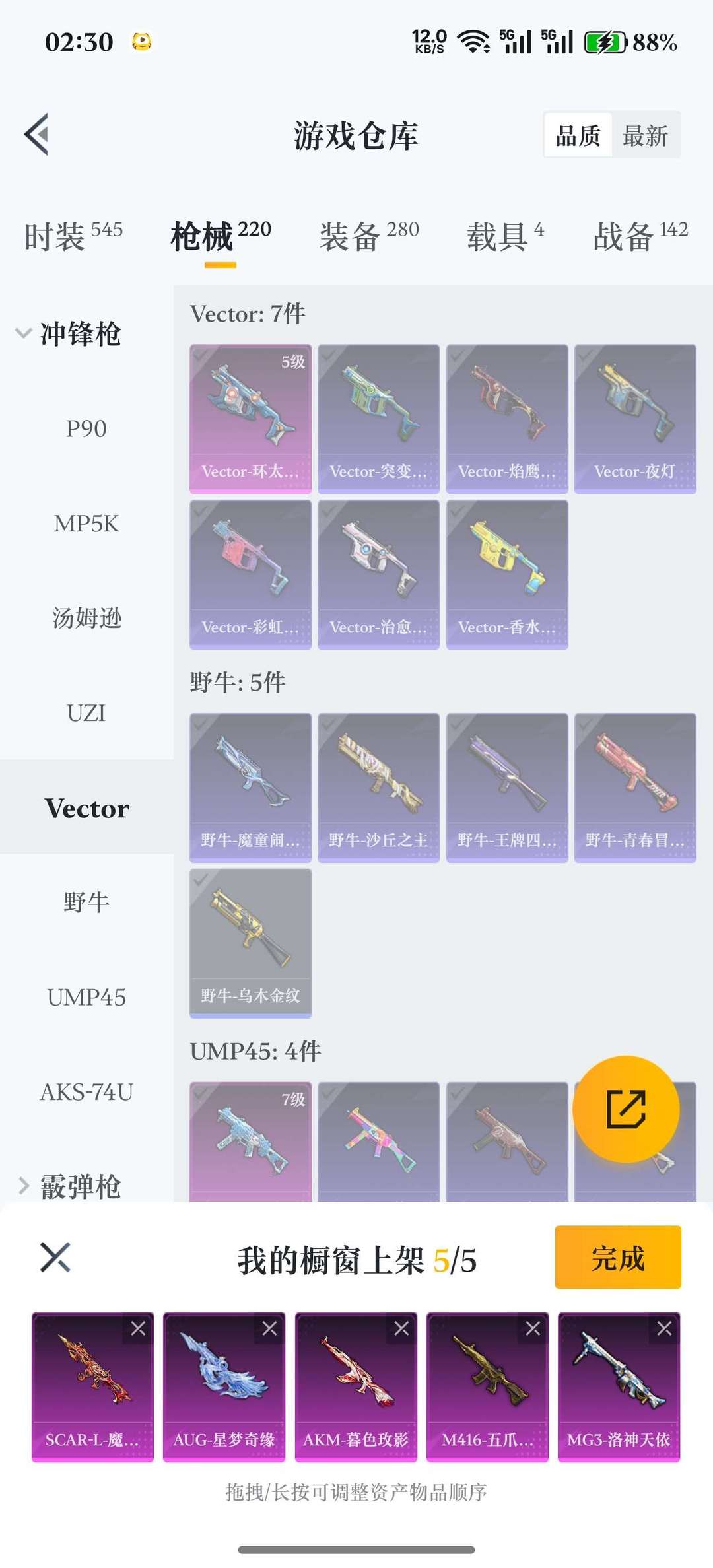Go back from 游戏仓库
Viewport: 713px width, 1568px height.
[37, 135]
